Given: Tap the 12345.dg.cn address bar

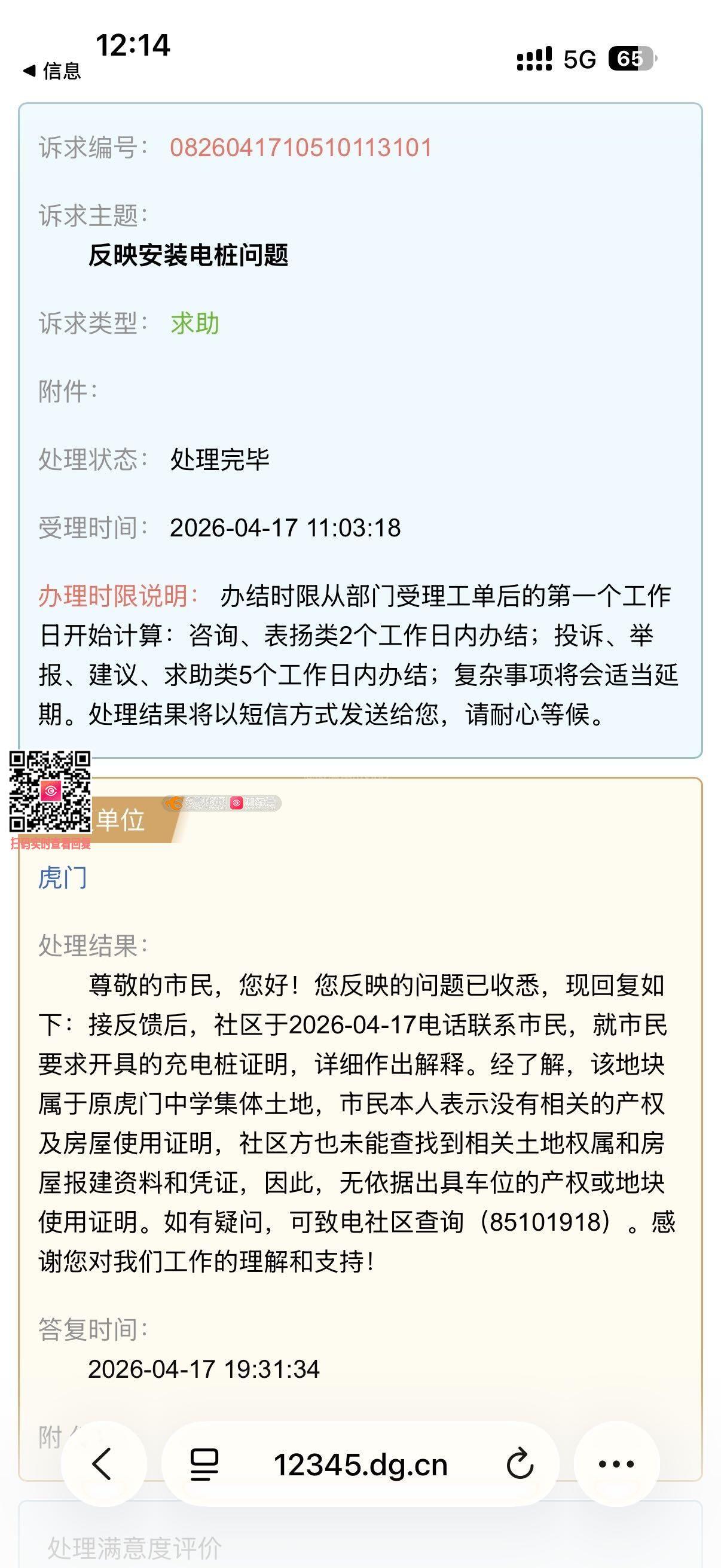Looking at the screenshot, I should pyautogui.click(x=360, y=1465).
